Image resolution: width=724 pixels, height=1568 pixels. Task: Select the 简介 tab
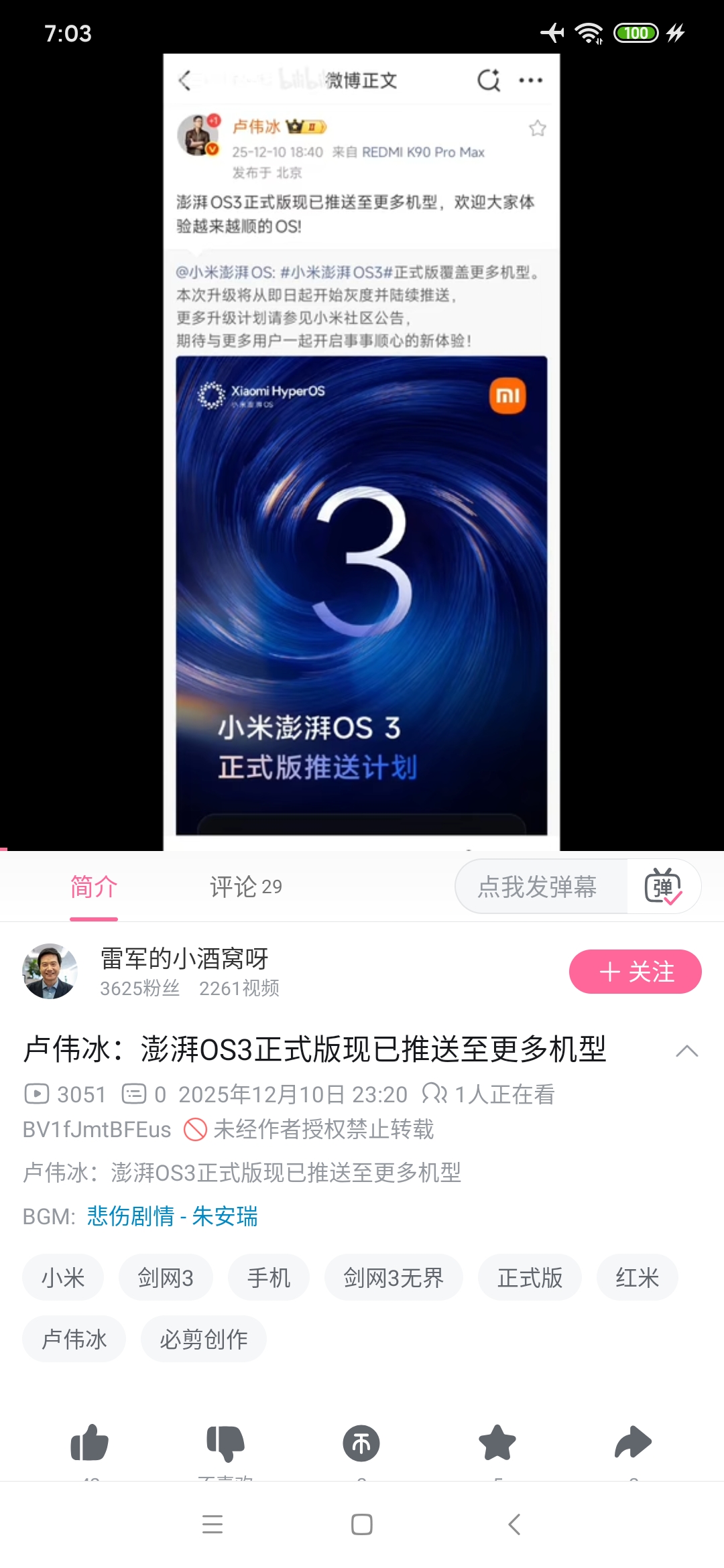click(94, 887)
